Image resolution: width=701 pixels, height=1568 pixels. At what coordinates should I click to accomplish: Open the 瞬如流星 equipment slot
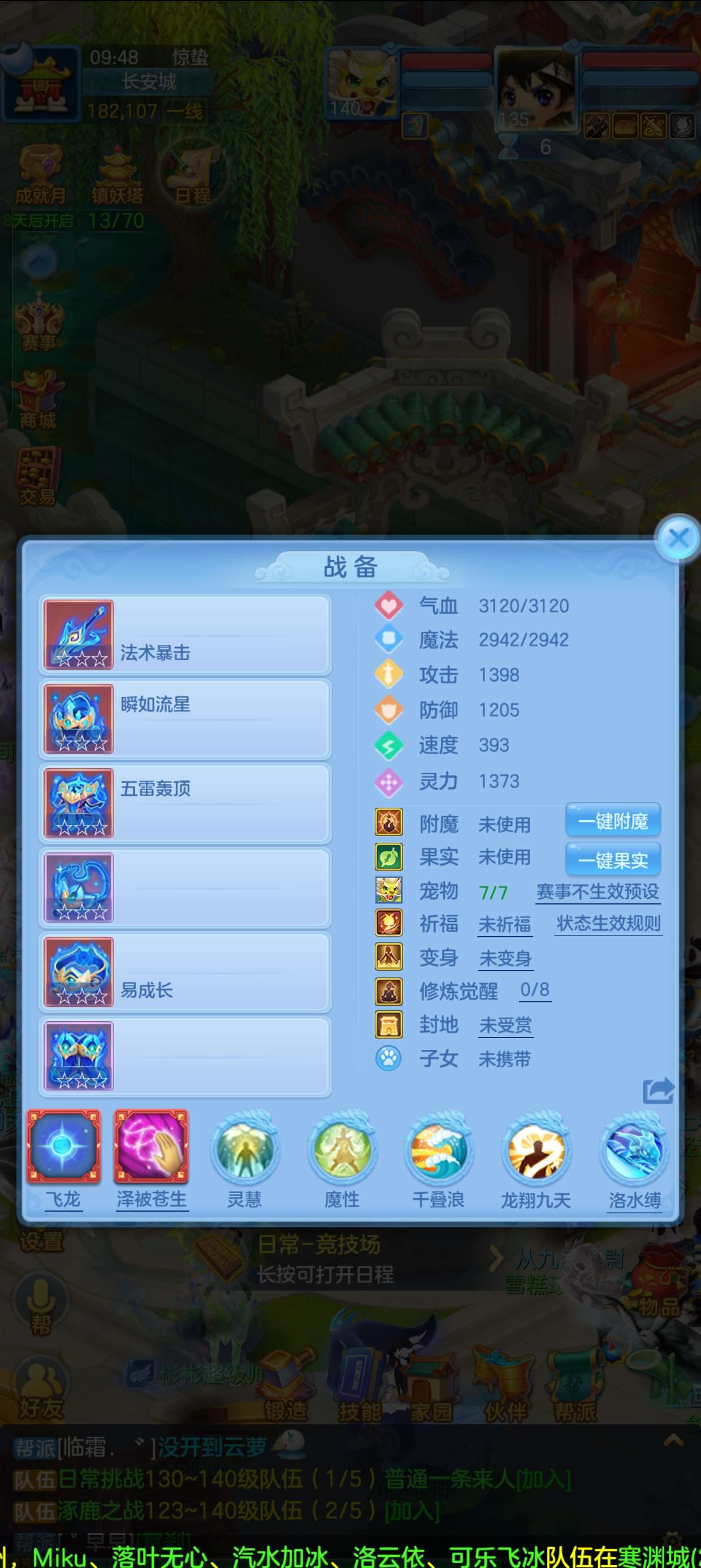pyautogui.click(x=185, y=719)
